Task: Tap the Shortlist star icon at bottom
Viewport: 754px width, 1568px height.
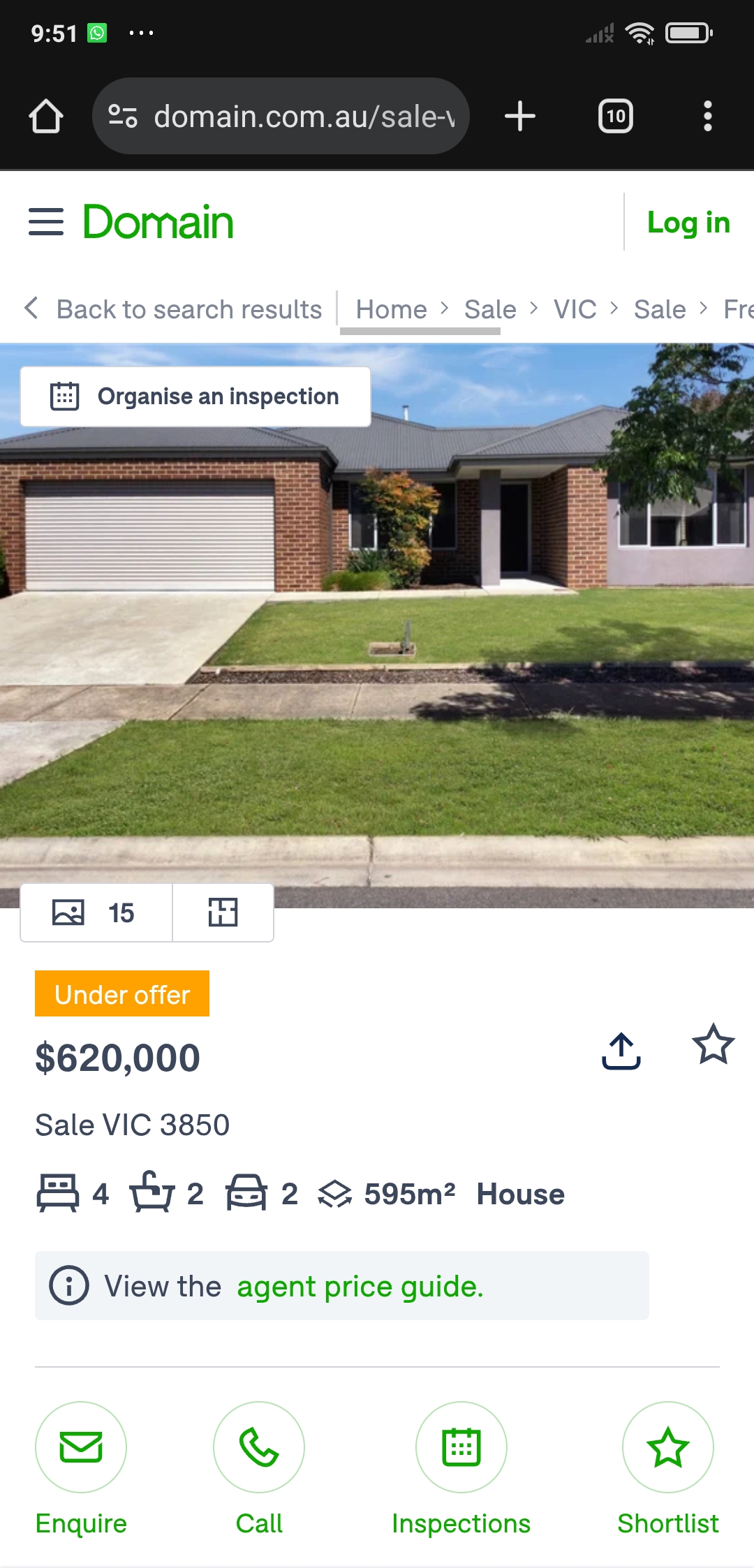Action: point(668,1448)
